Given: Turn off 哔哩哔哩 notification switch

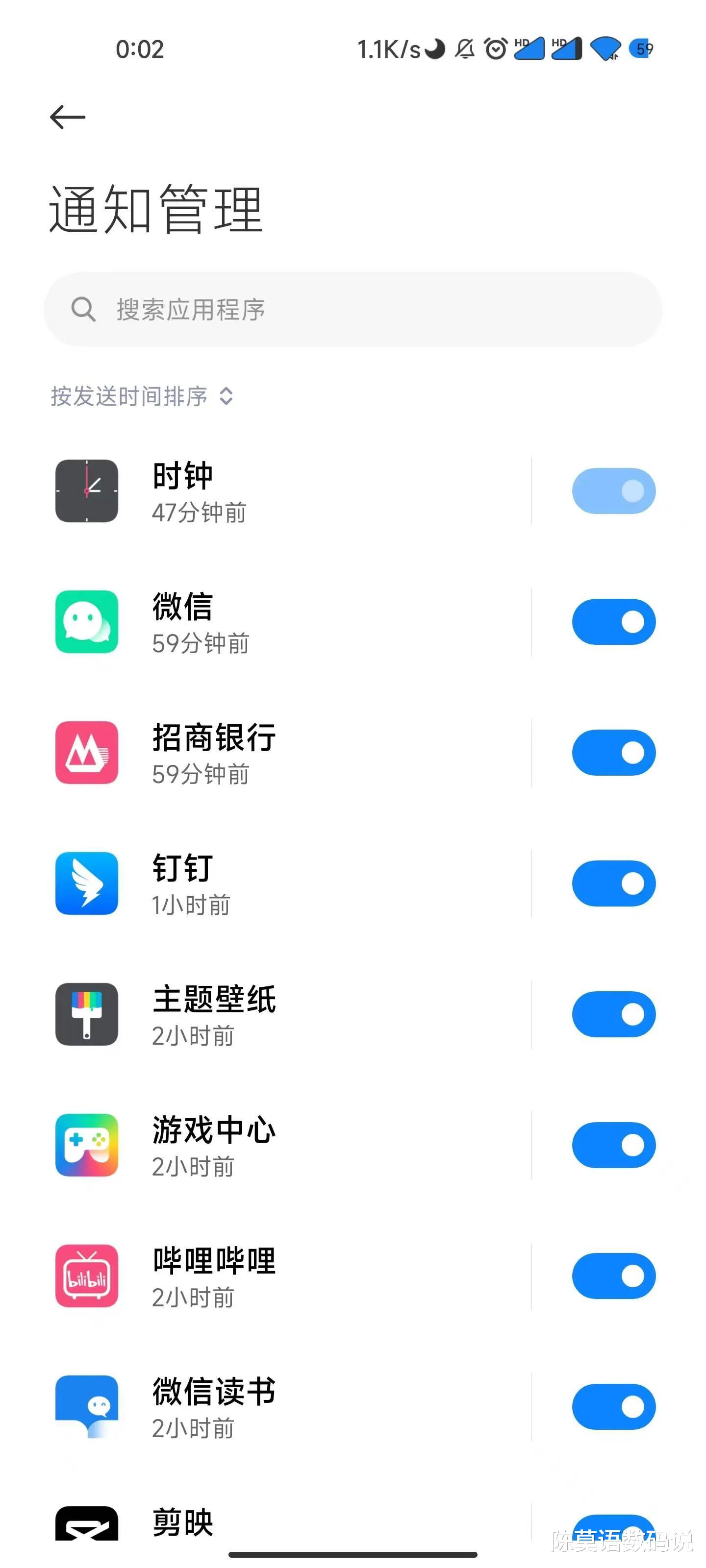Looking at the screenshot, I should point(613,1276).
